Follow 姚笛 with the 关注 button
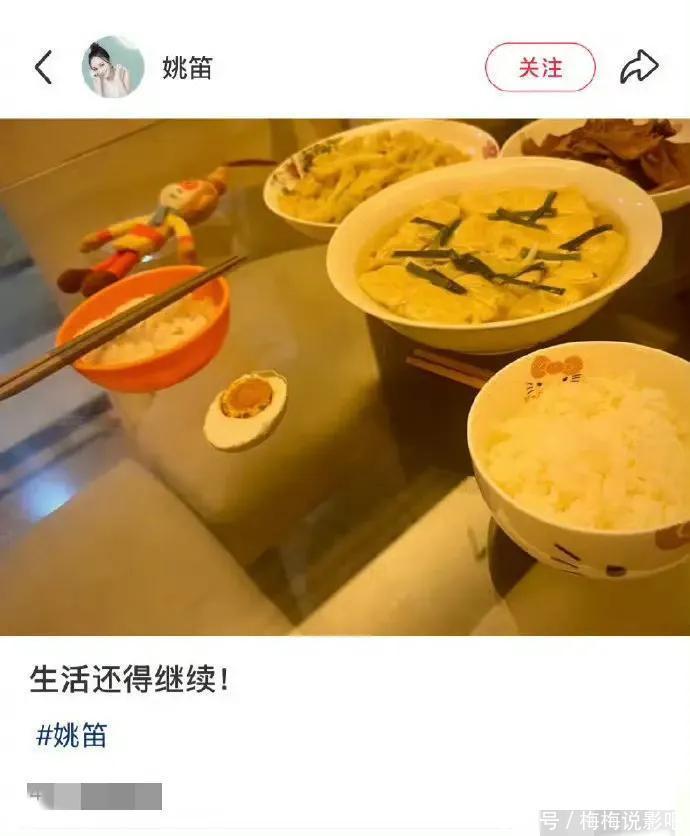The width and height of the screenshot is (690, 836). click(x=540, y=68)
